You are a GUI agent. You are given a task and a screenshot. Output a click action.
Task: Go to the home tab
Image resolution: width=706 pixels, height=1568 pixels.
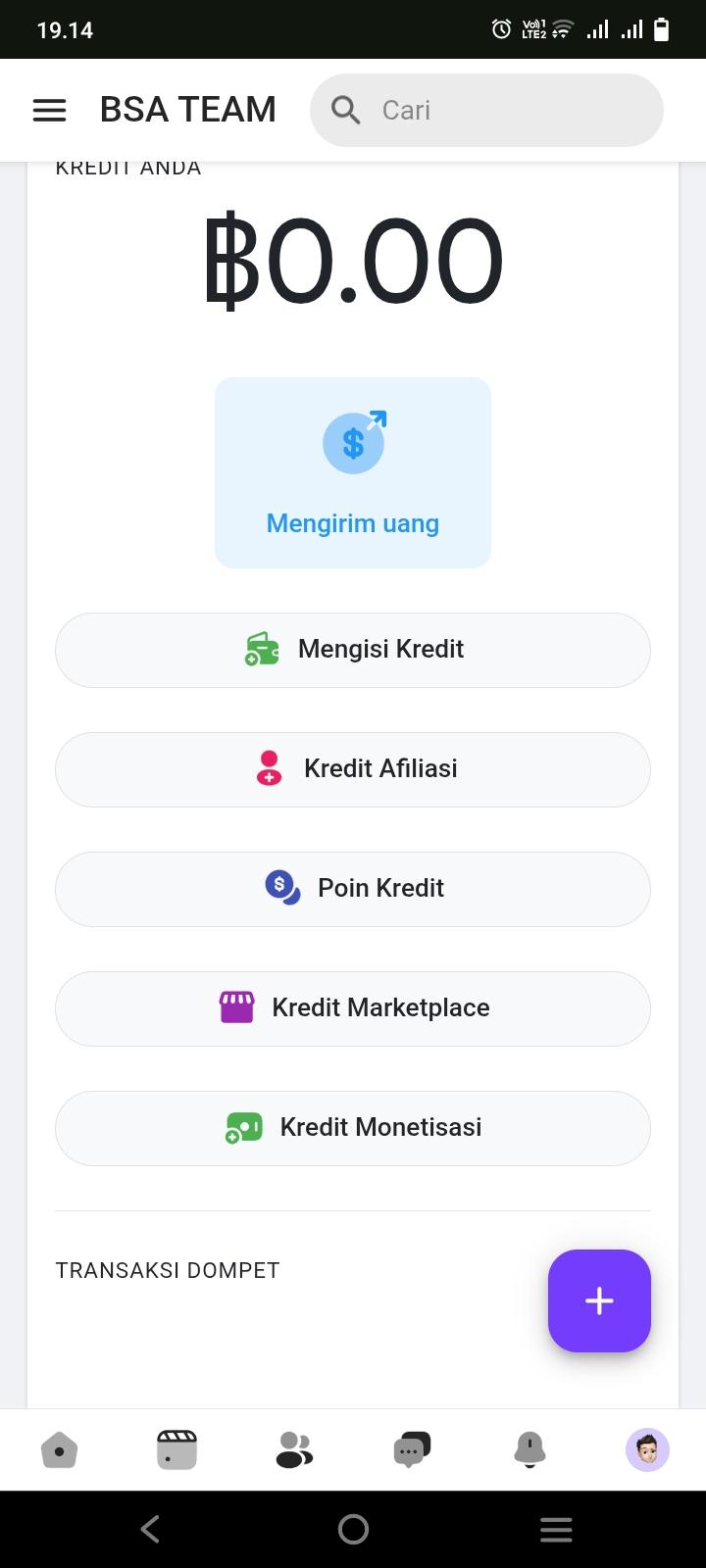[59, 1449]
